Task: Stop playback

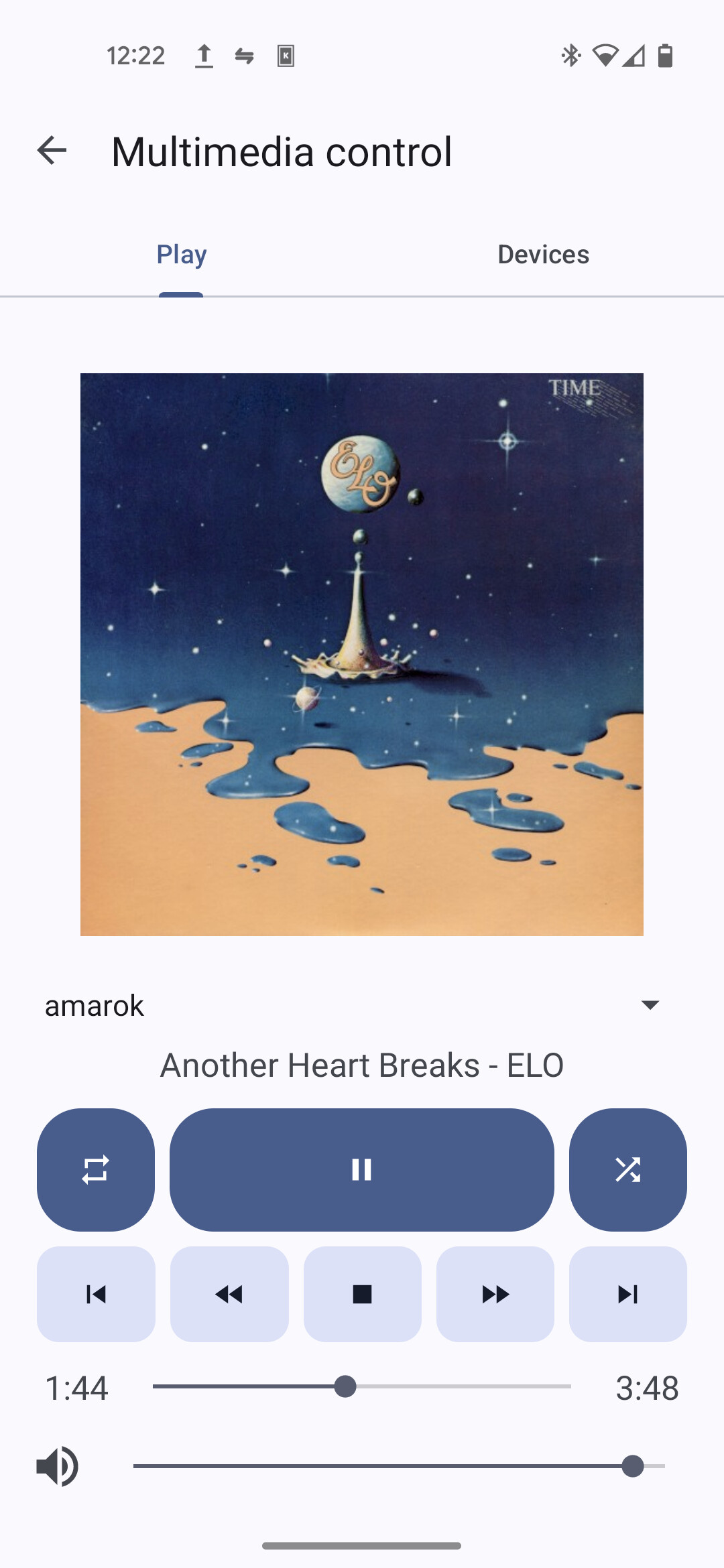Action: coord(362,1294)
